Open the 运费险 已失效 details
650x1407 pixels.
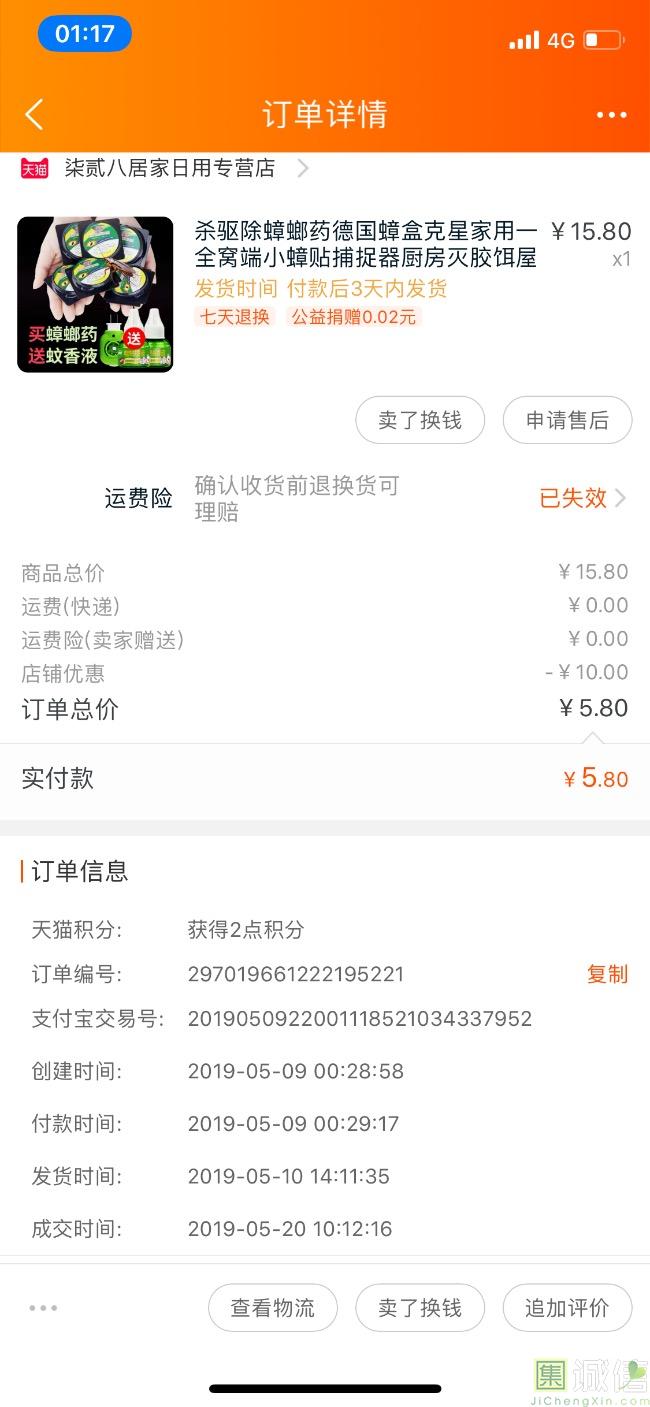(583, 498)
